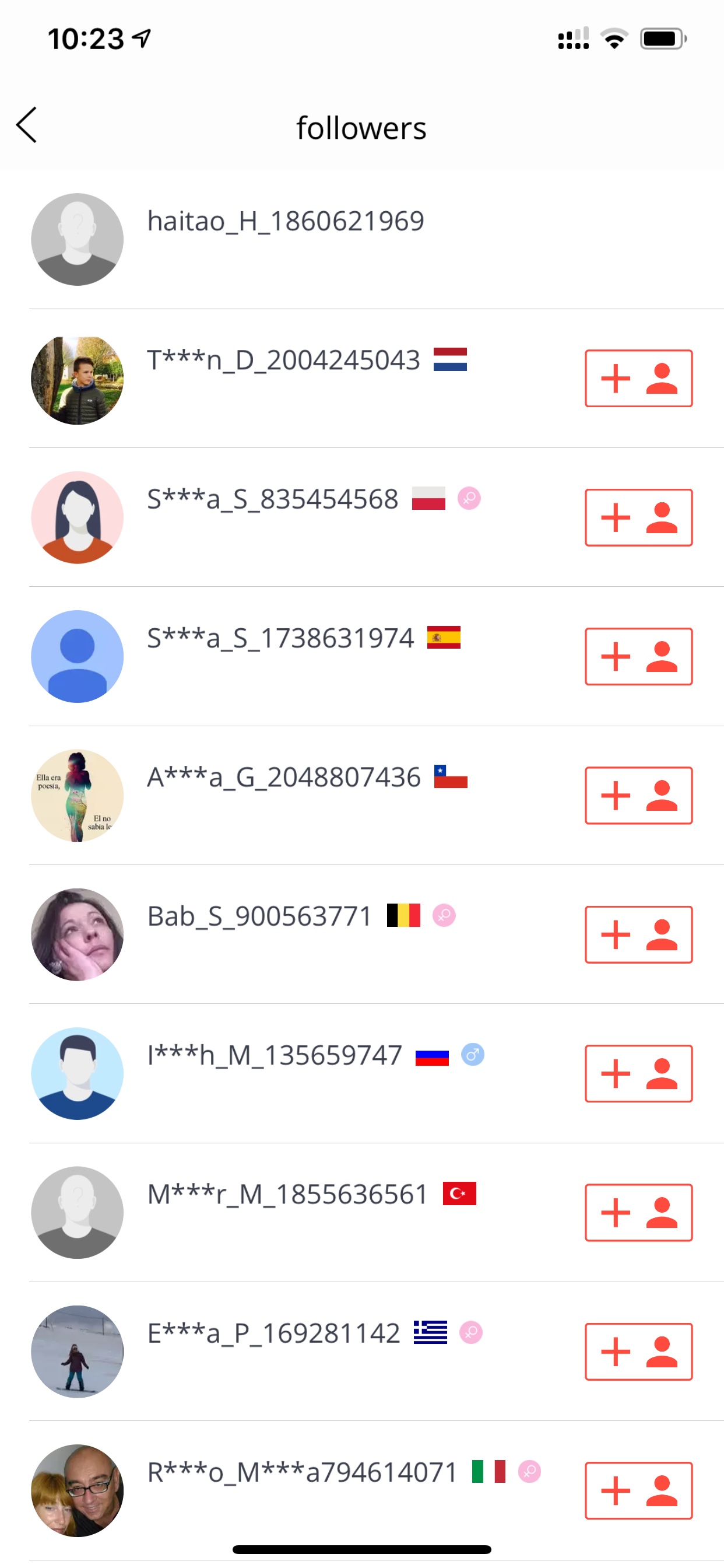Viewport: 724px width, 1568px height.
Task: Follow R***o_M***a794614071
Action: click(638, 1490)
